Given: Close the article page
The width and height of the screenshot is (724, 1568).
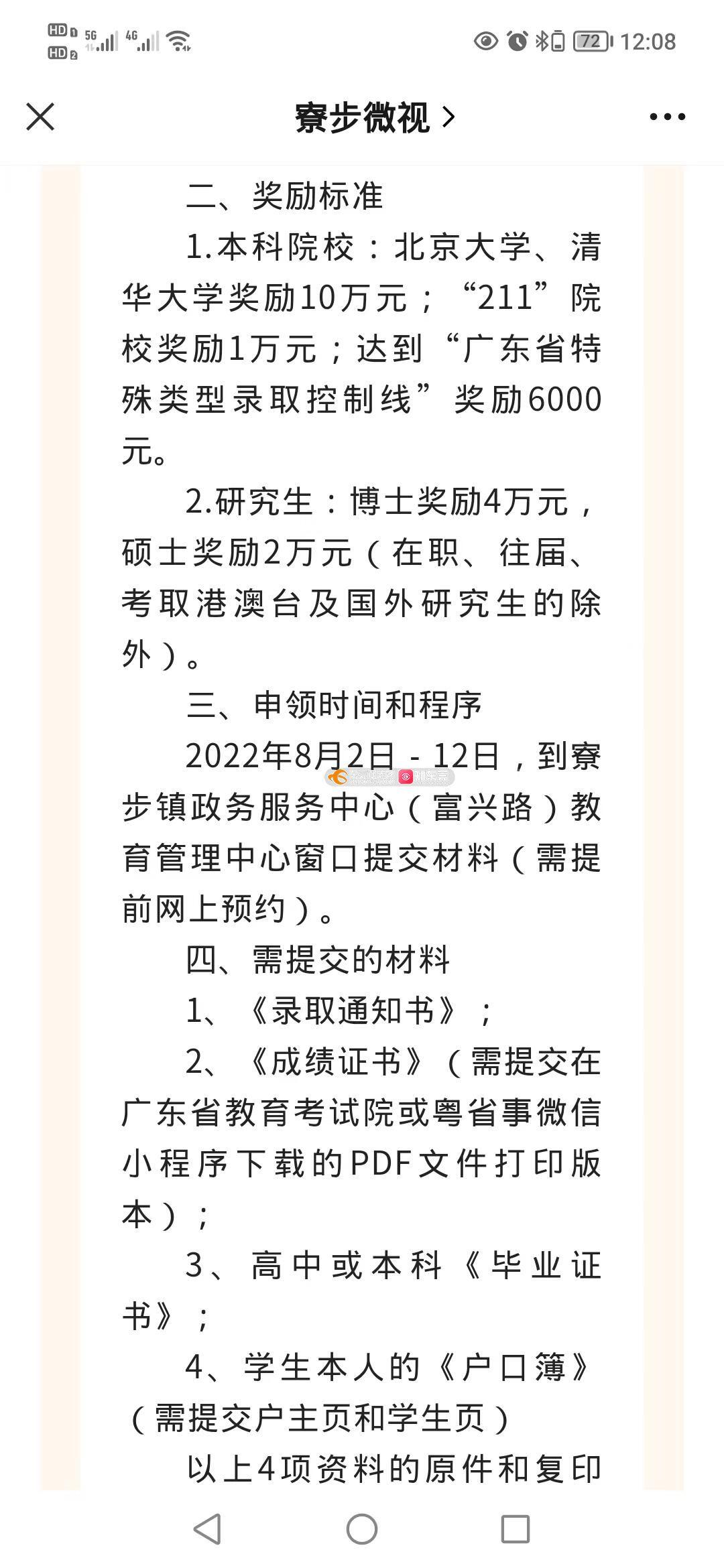Looking at the screenshot, I should [x=40, y=117].
